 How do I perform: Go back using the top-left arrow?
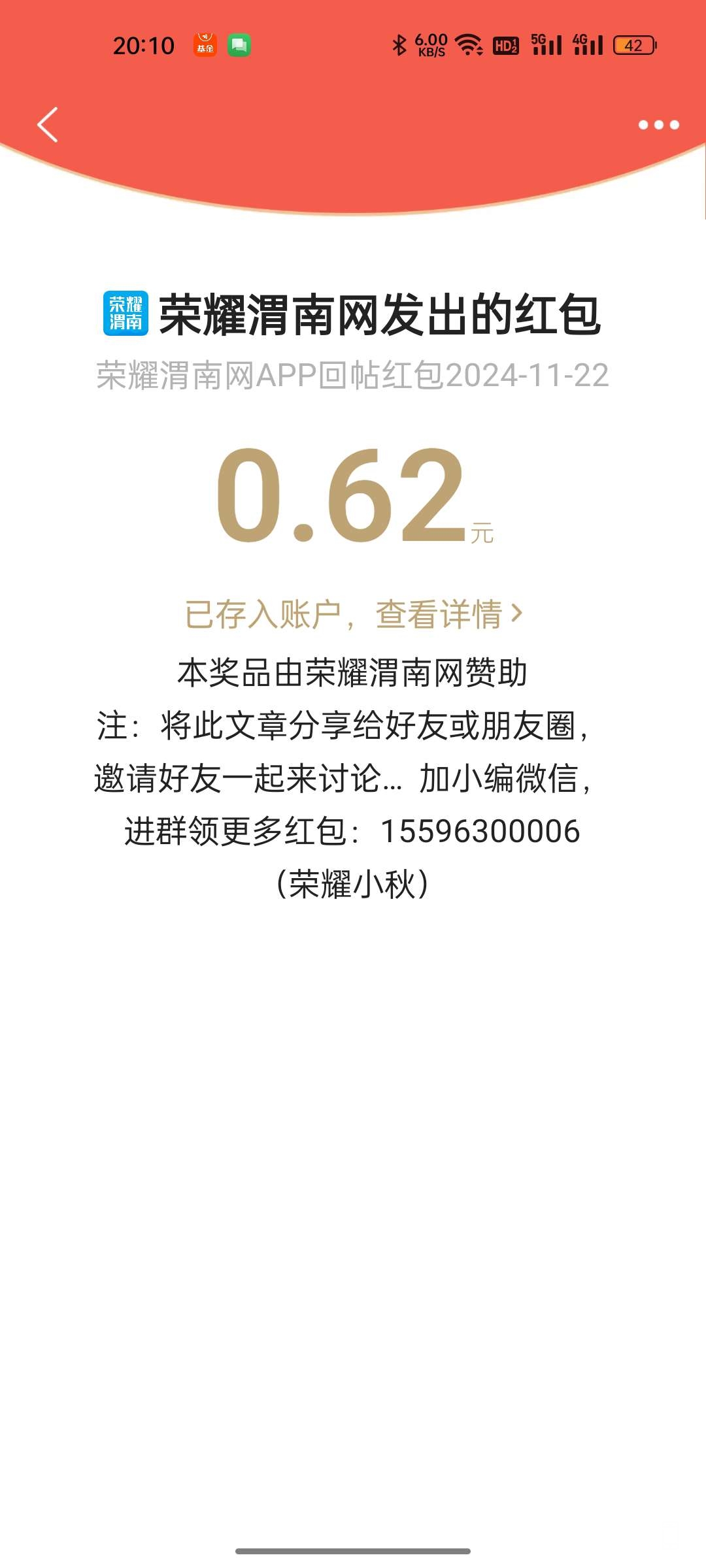pyautogui.click(x=48, y=124)
